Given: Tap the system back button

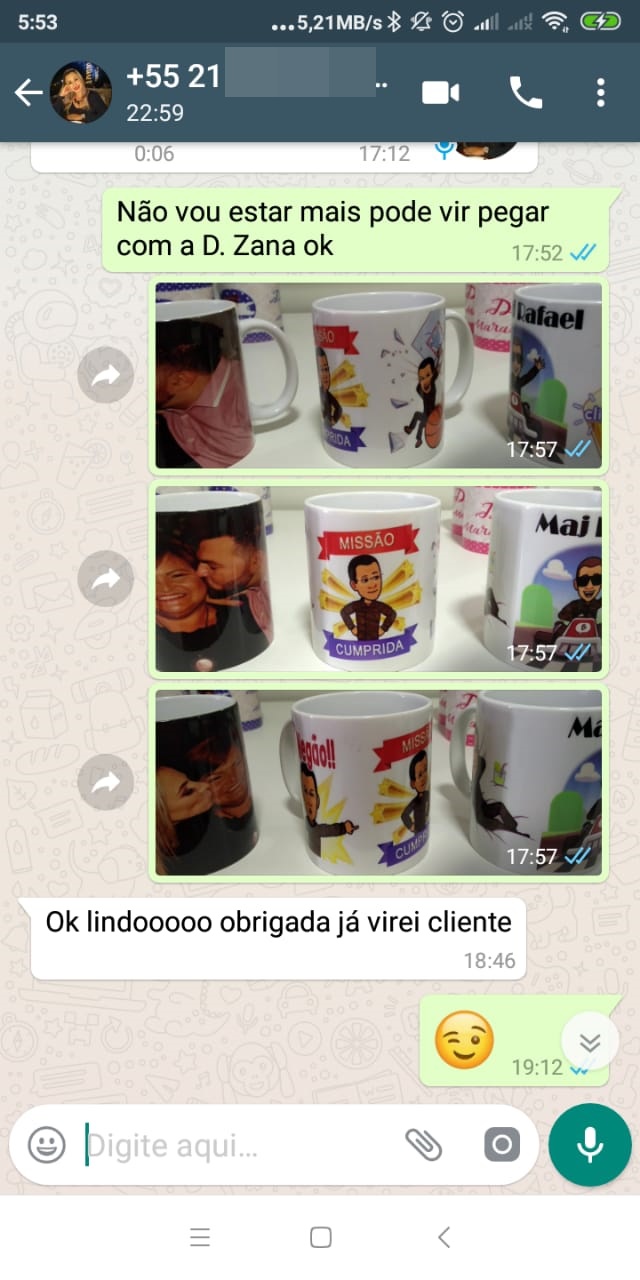Looking at the screenshot, I should (444, 1238).
